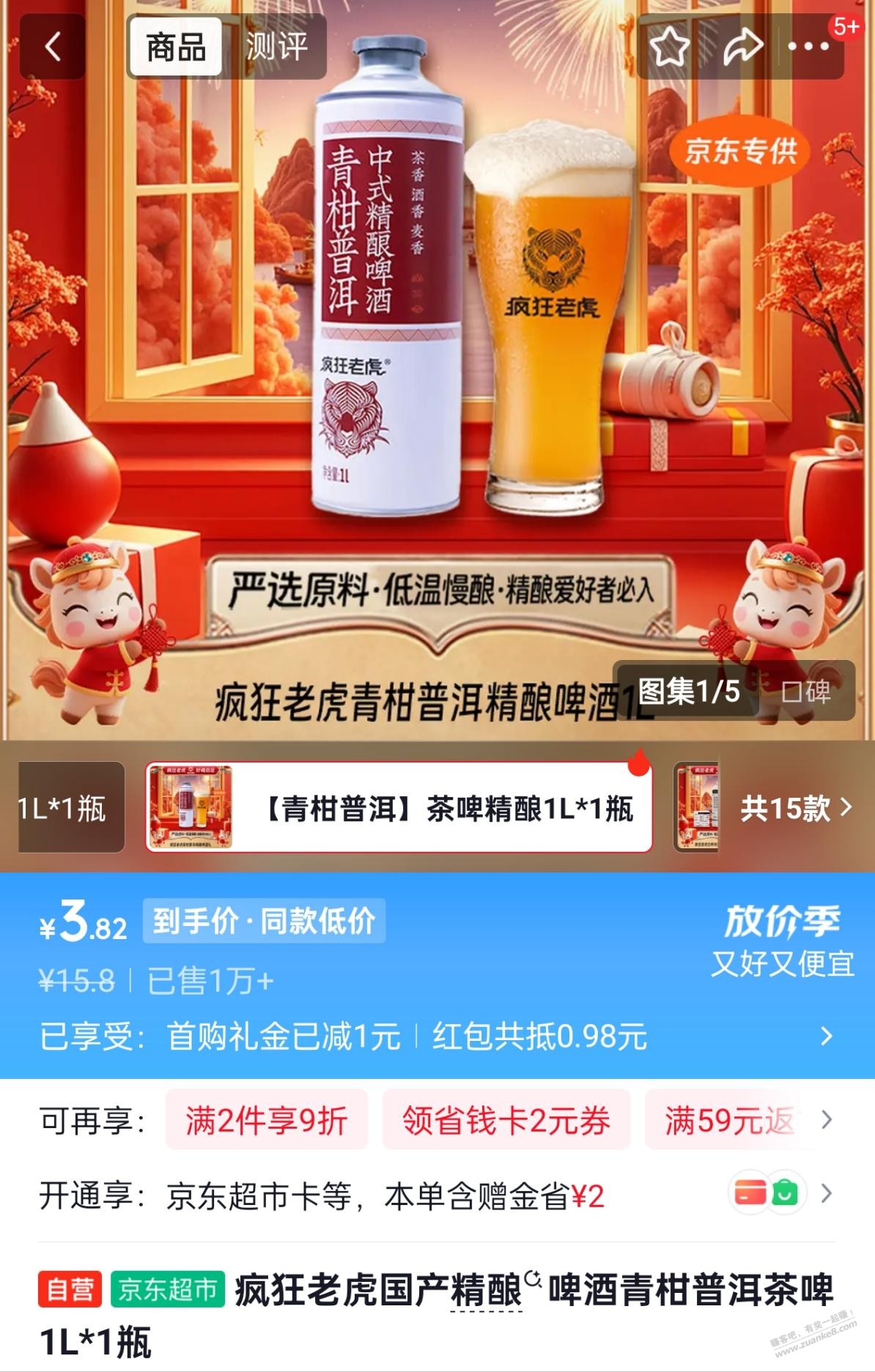
Task: Select the 商品 tab
Action: click(x=176, y=47)
